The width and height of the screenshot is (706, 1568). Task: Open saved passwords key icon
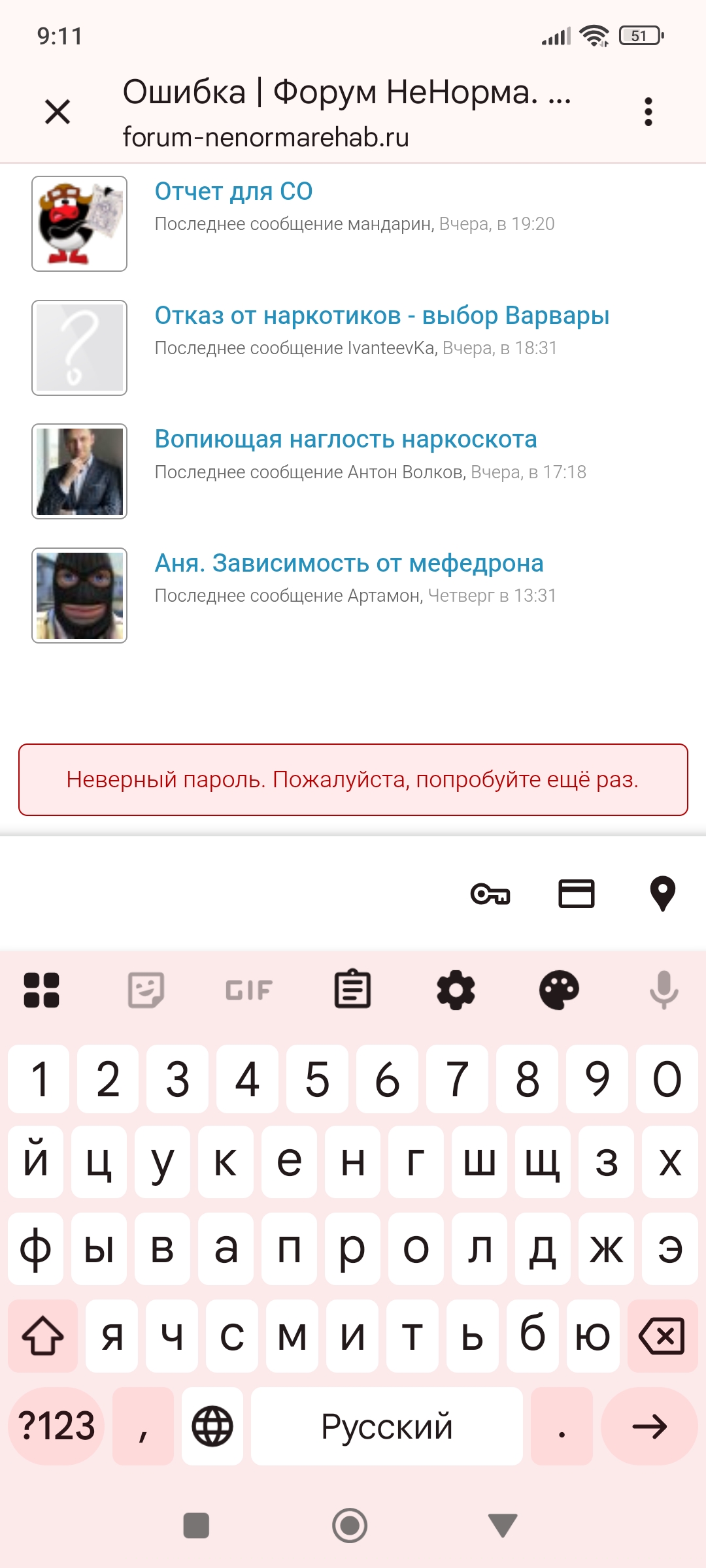(490, 894)
